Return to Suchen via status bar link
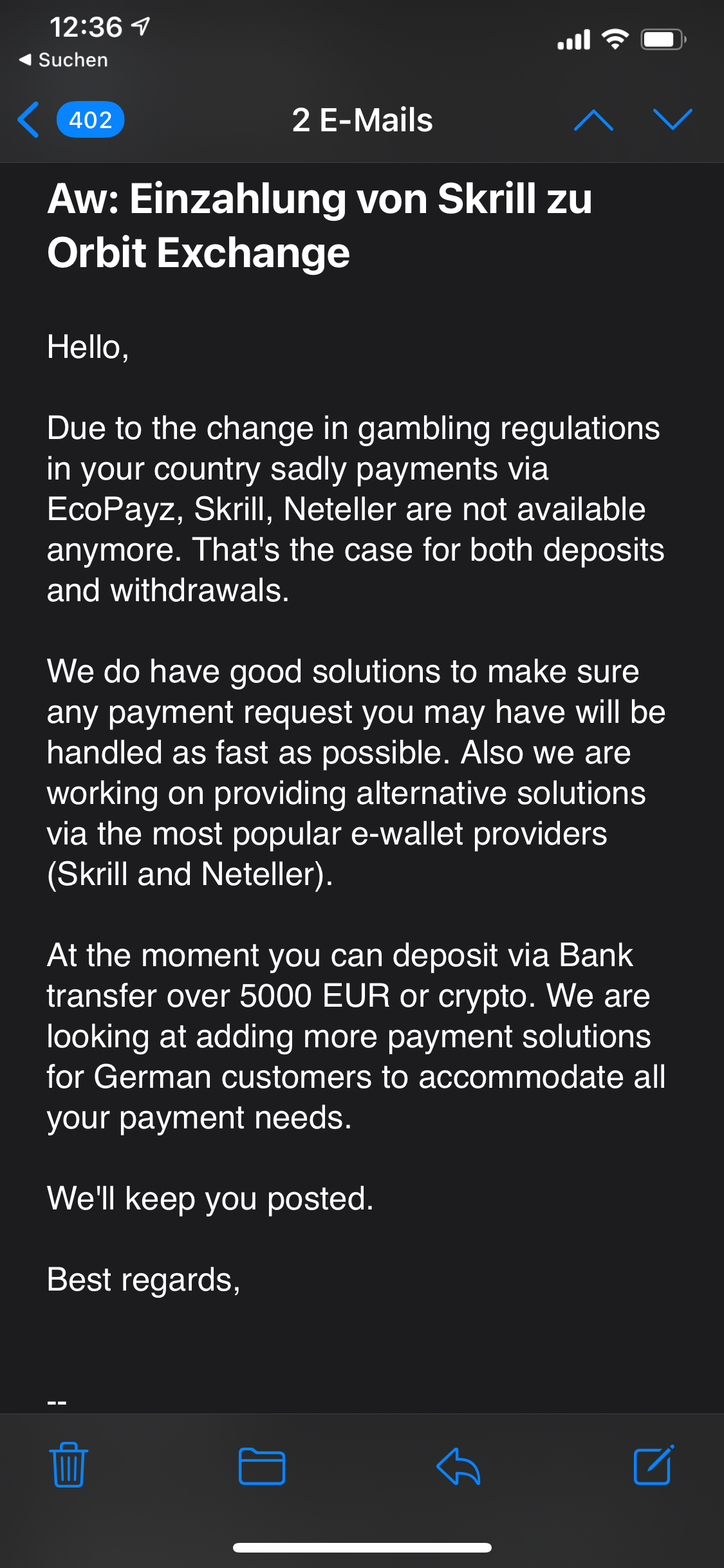This screenshot has width=724, height=1568. [x=63, y=60]
